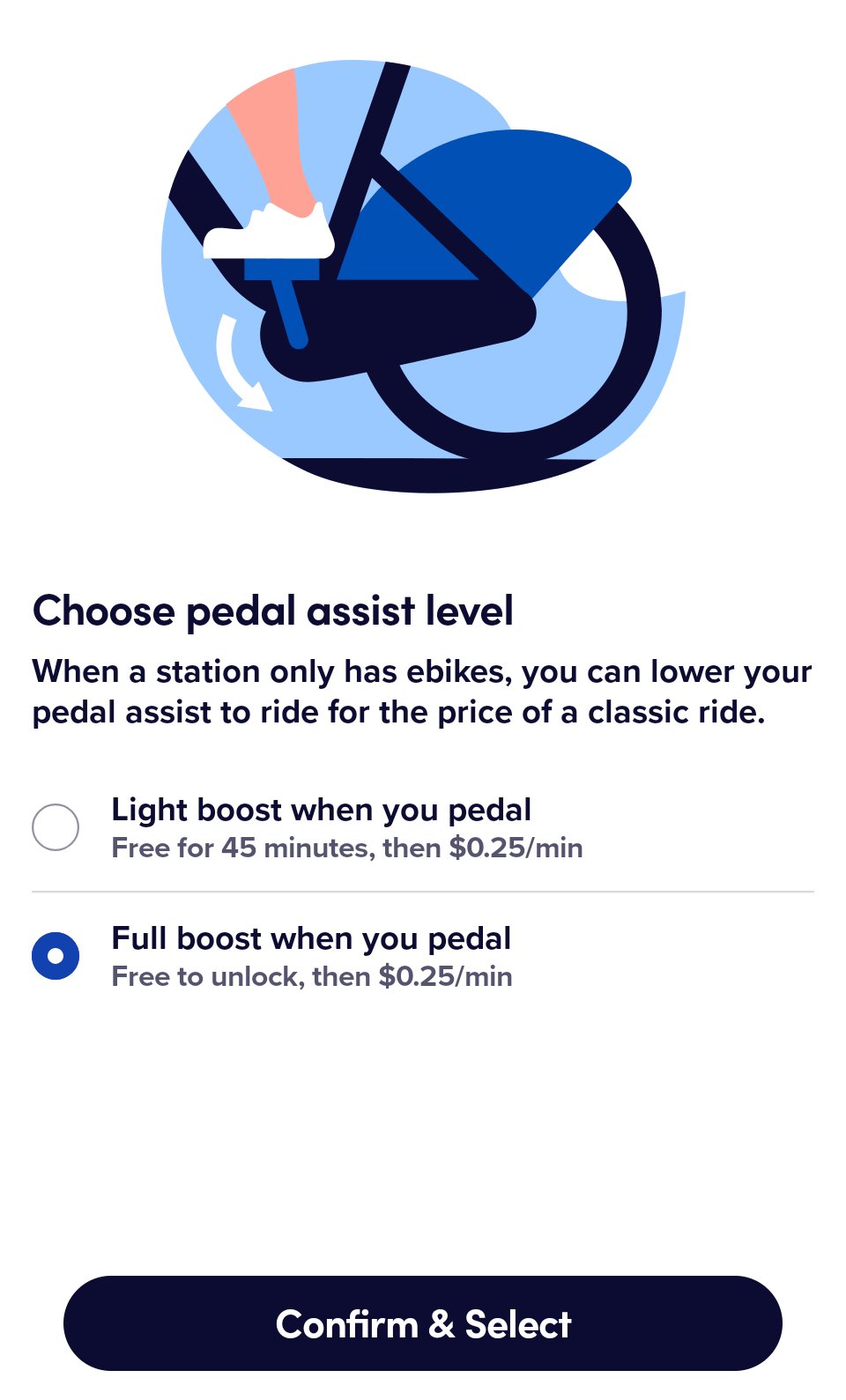Select Light boost when you pedal
The height and width of the screenshot is (1400, 846).
pos(423,827)
